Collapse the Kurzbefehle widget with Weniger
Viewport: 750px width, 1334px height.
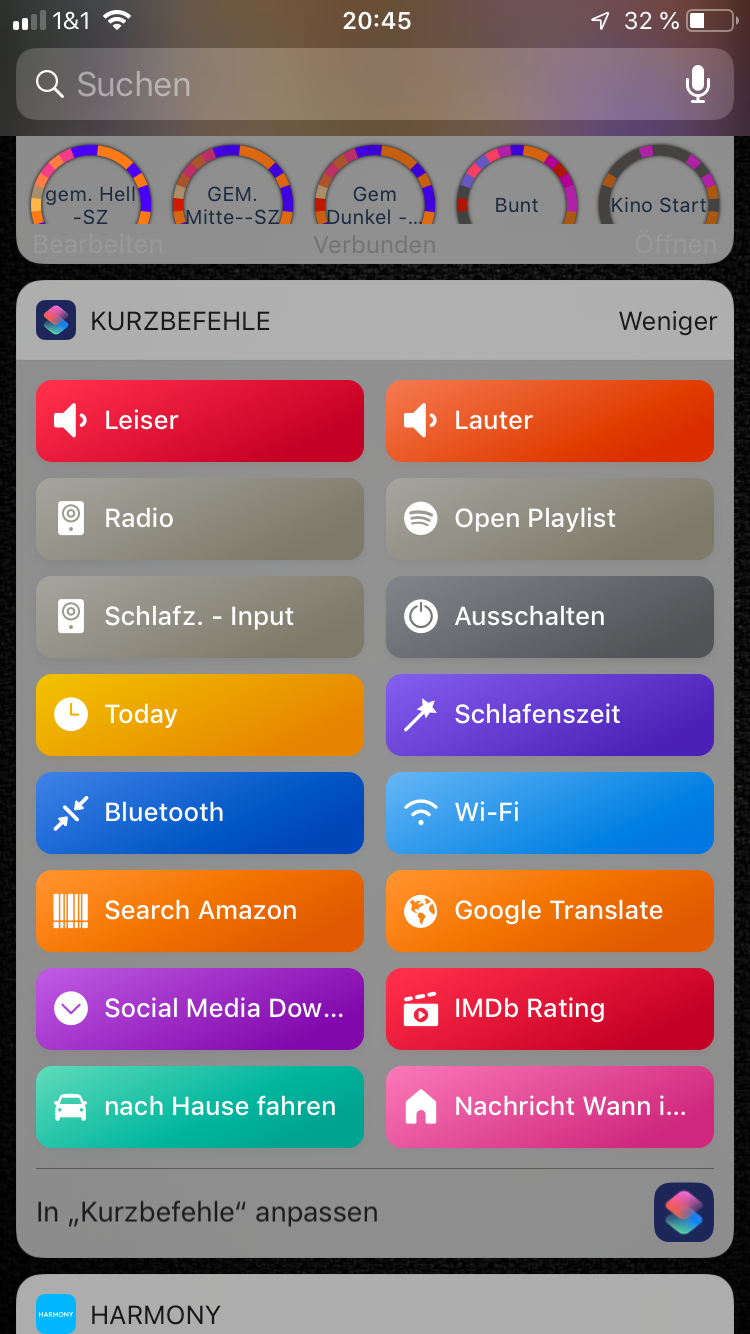pos(667,321)
